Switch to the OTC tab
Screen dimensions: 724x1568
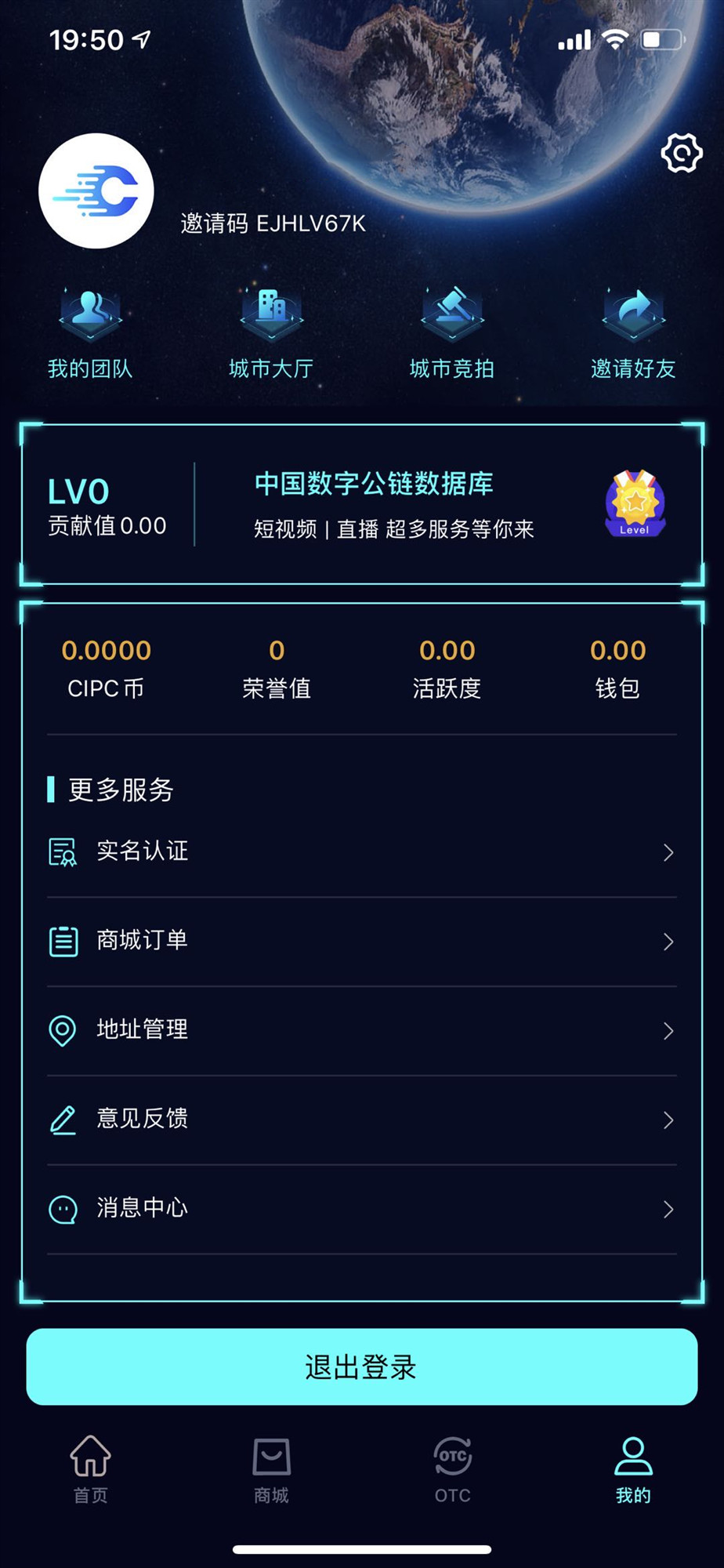(x=451, y=1470)
